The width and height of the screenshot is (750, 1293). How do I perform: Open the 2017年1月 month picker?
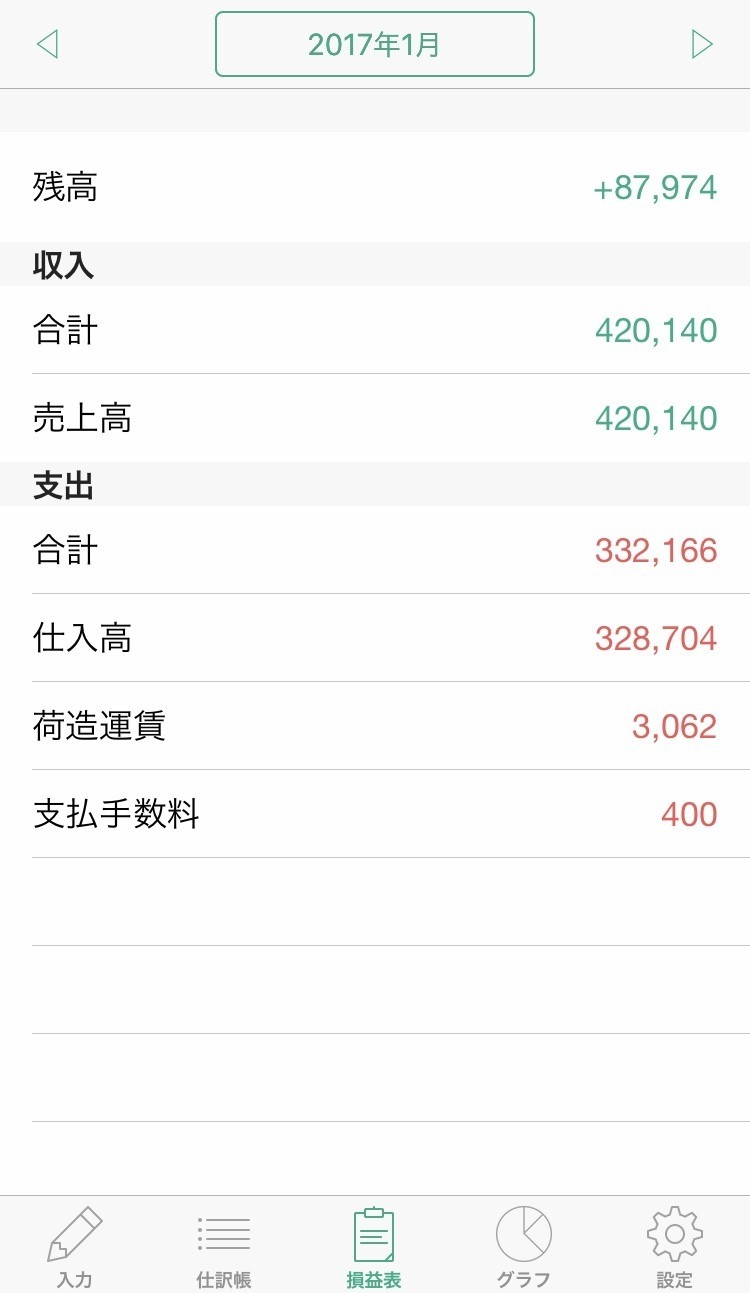coord(375,44)
